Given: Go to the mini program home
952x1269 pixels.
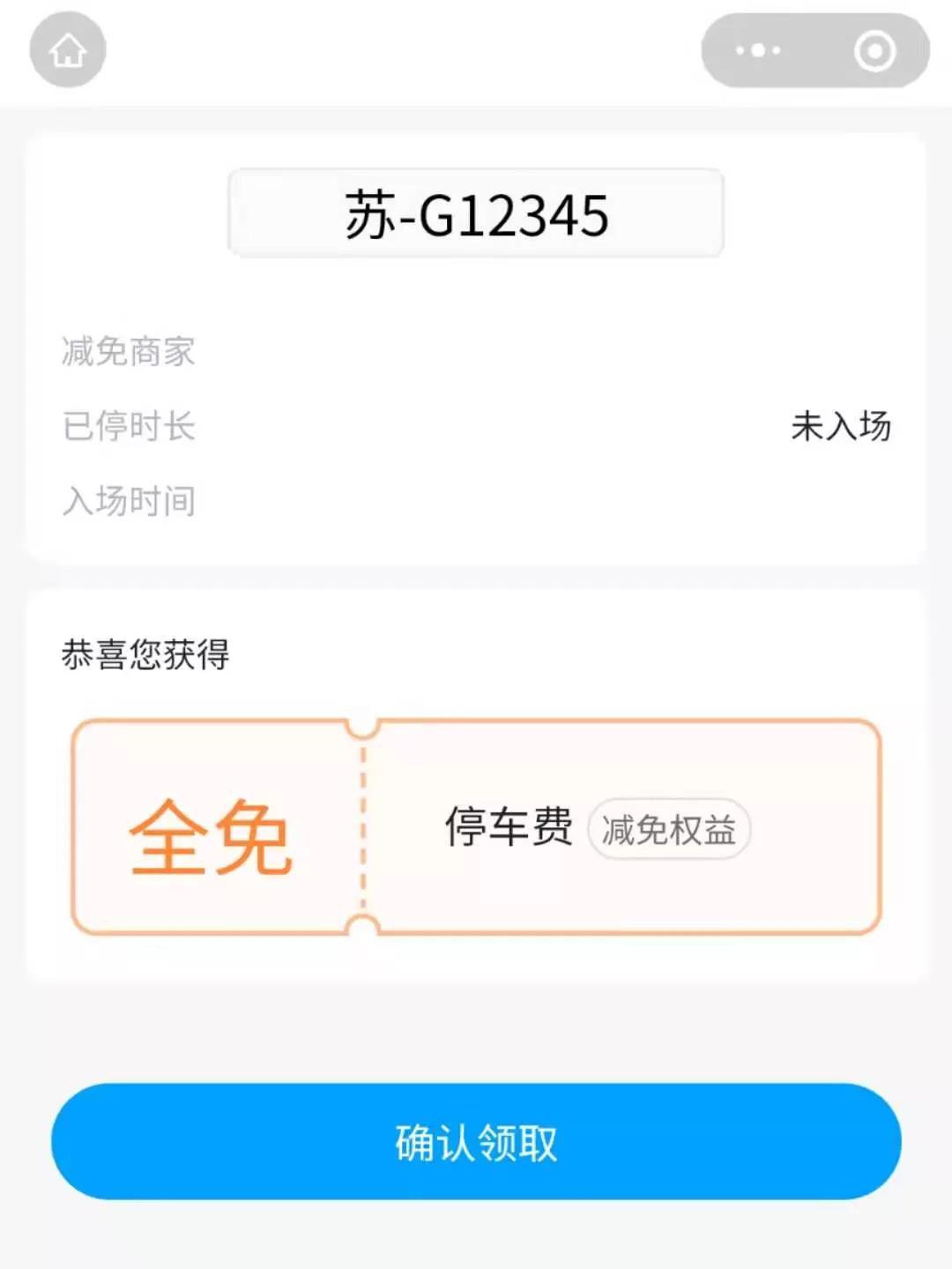Looking at the screenshot, I should (68, 50).
